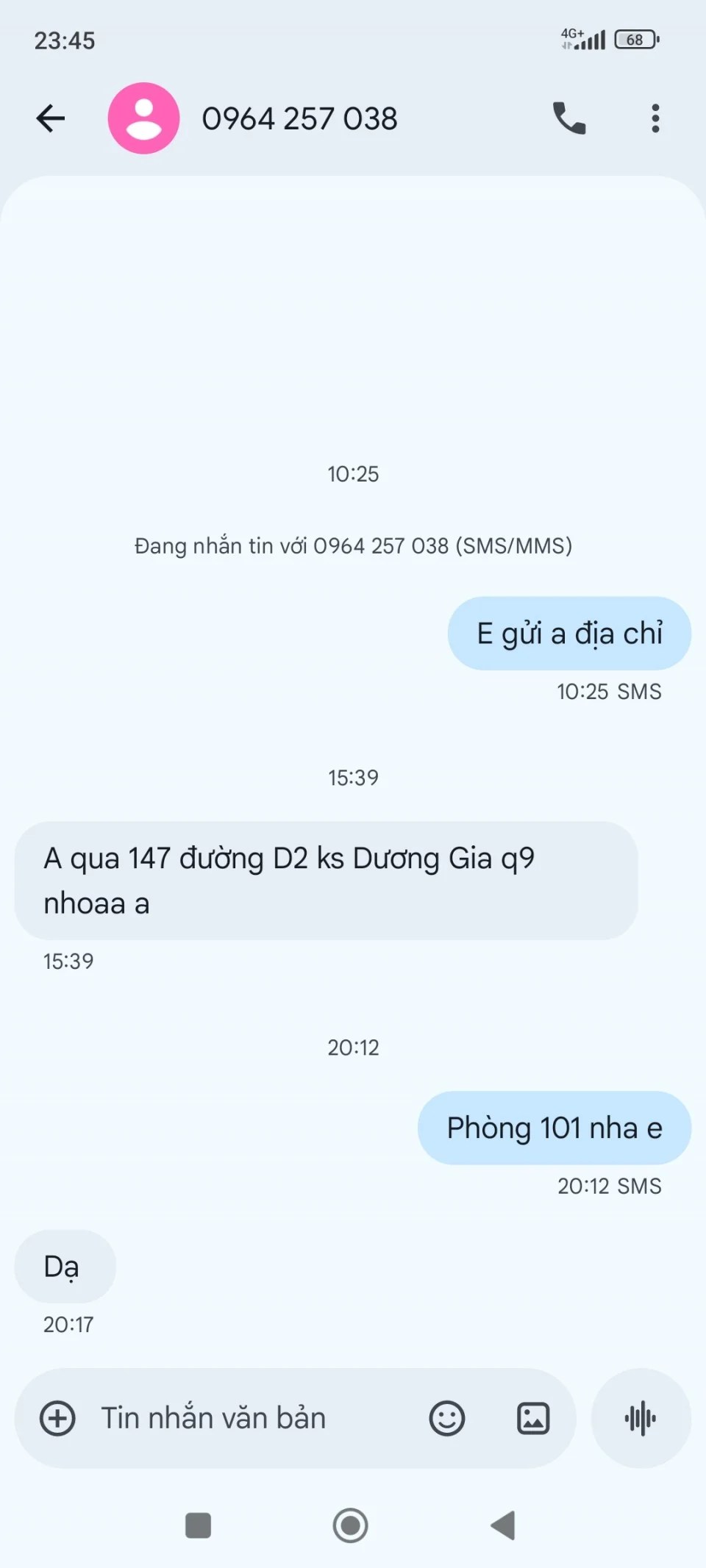Record a voice message

click(x=641, y=1418)
